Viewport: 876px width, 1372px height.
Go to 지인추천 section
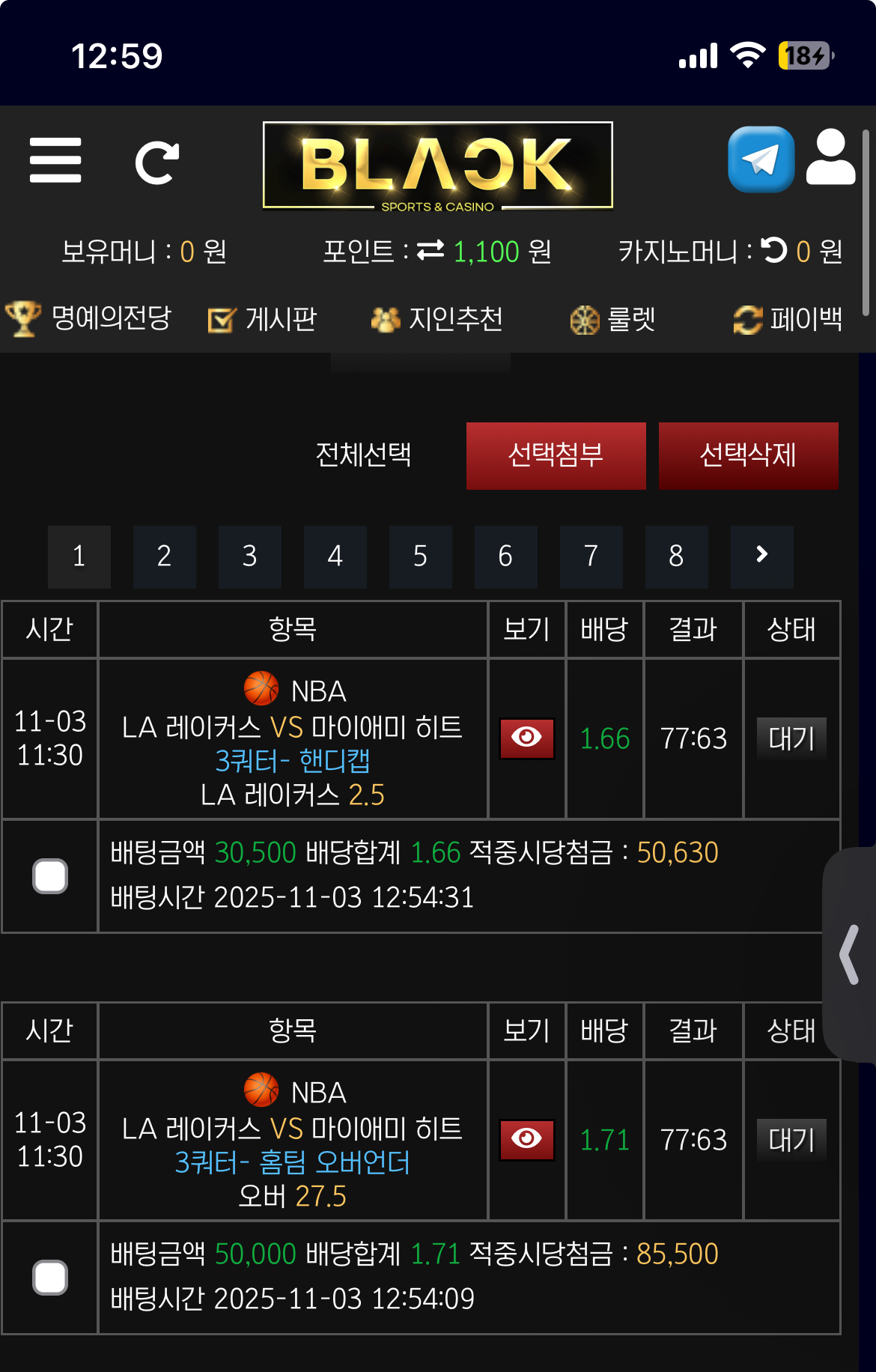tap(437, 320)
